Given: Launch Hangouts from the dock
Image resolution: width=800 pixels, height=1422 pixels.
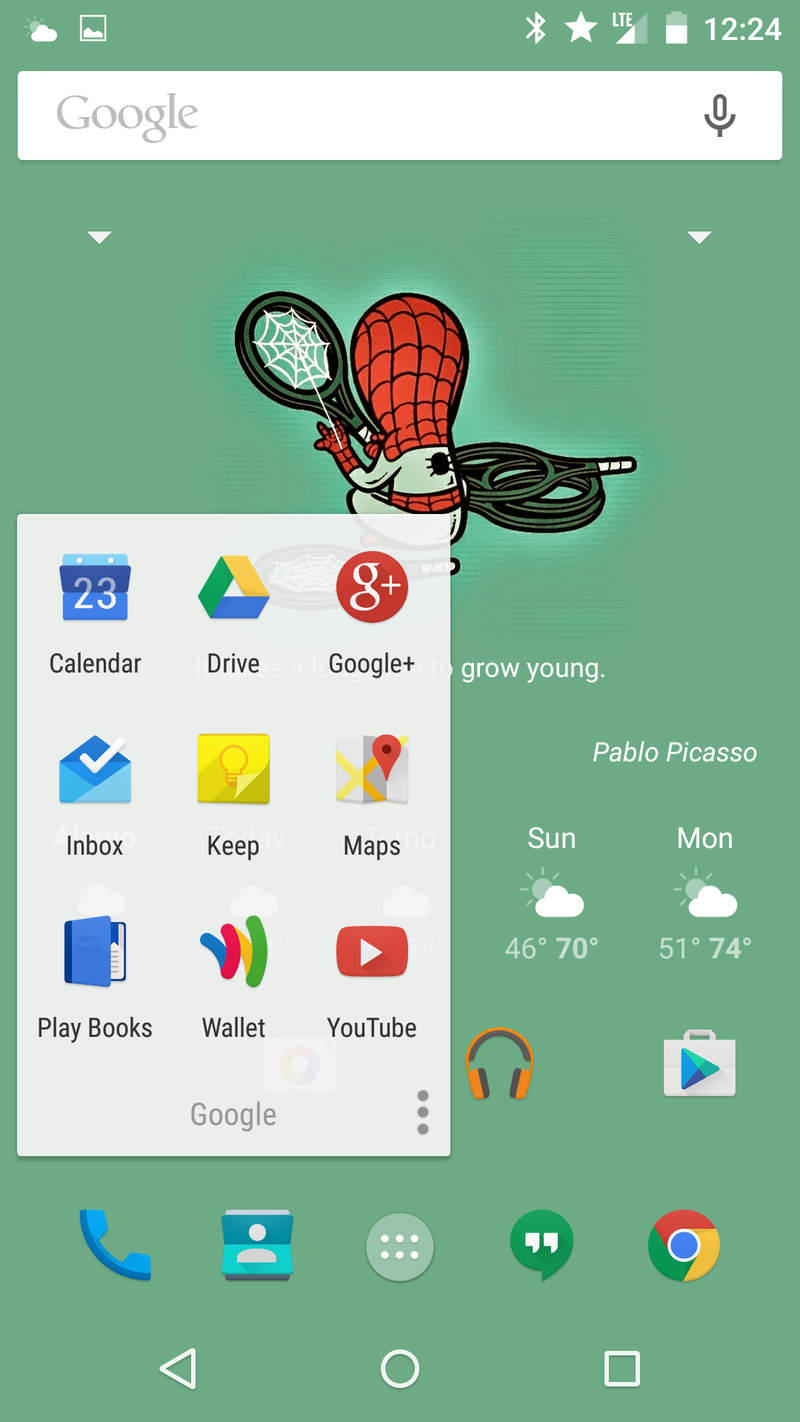Looking at the screenshot, I should [541, 1245].
